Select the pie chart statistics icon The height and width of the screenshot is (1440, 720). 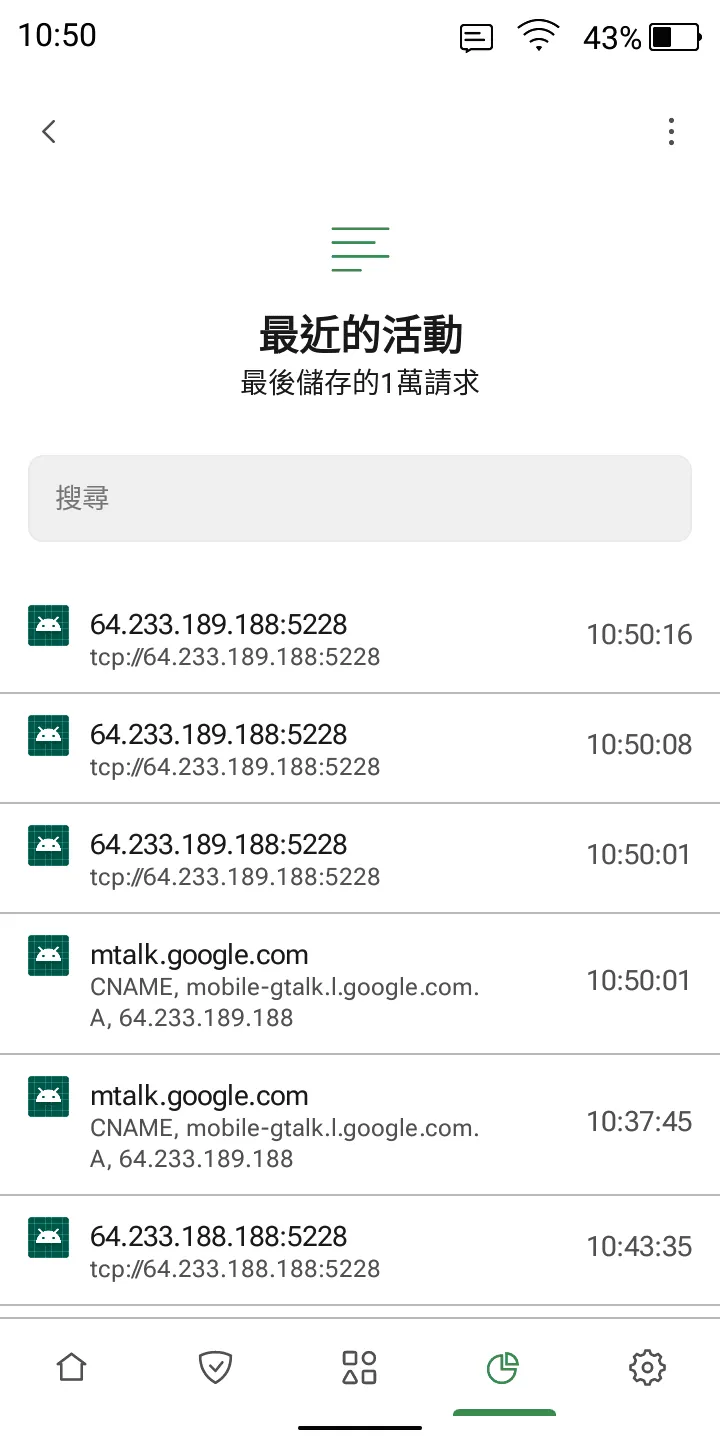click(504, 1367)
